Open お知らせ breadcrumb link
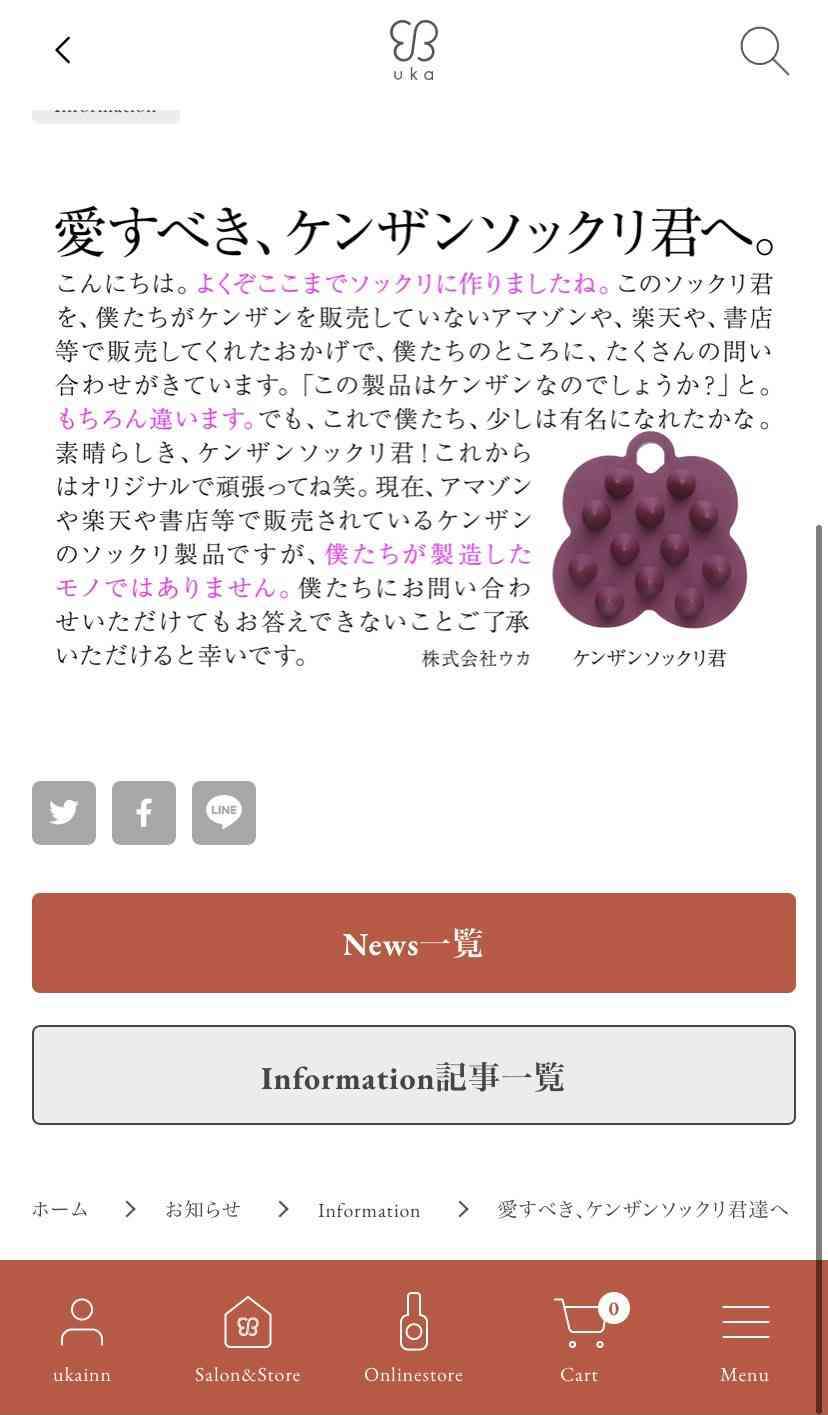 coord(202,1209)
